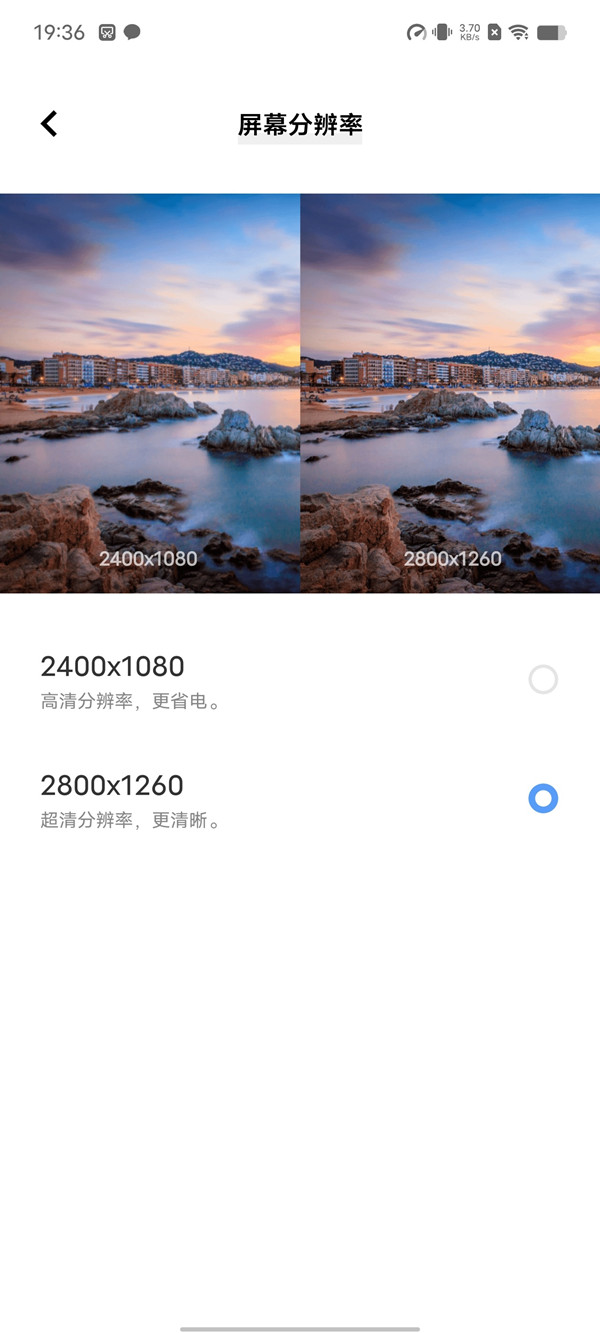Select the 2400x1080 resolution option
600x1333 pixels.
pos(542,680)
